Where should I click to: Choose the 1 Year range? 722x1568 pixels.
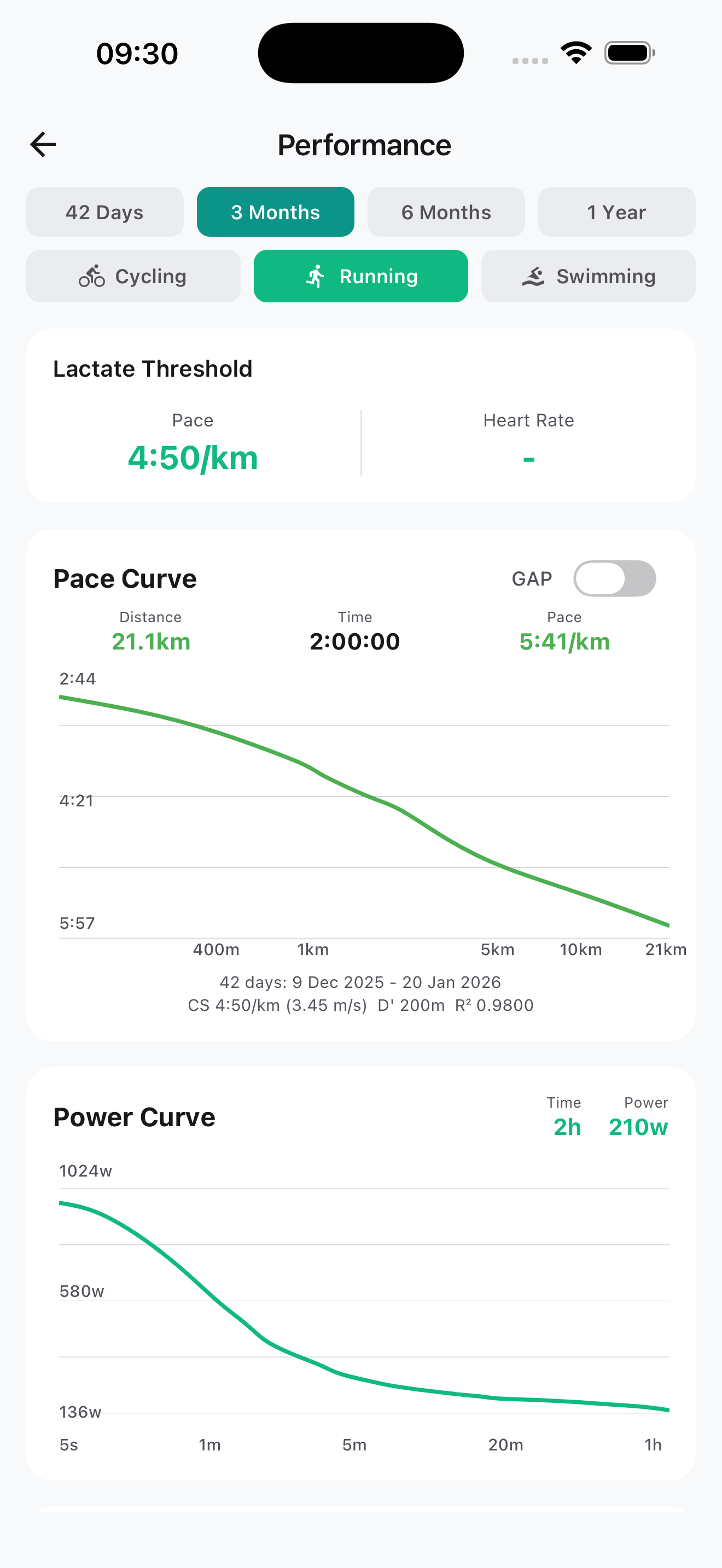(616, 212)
